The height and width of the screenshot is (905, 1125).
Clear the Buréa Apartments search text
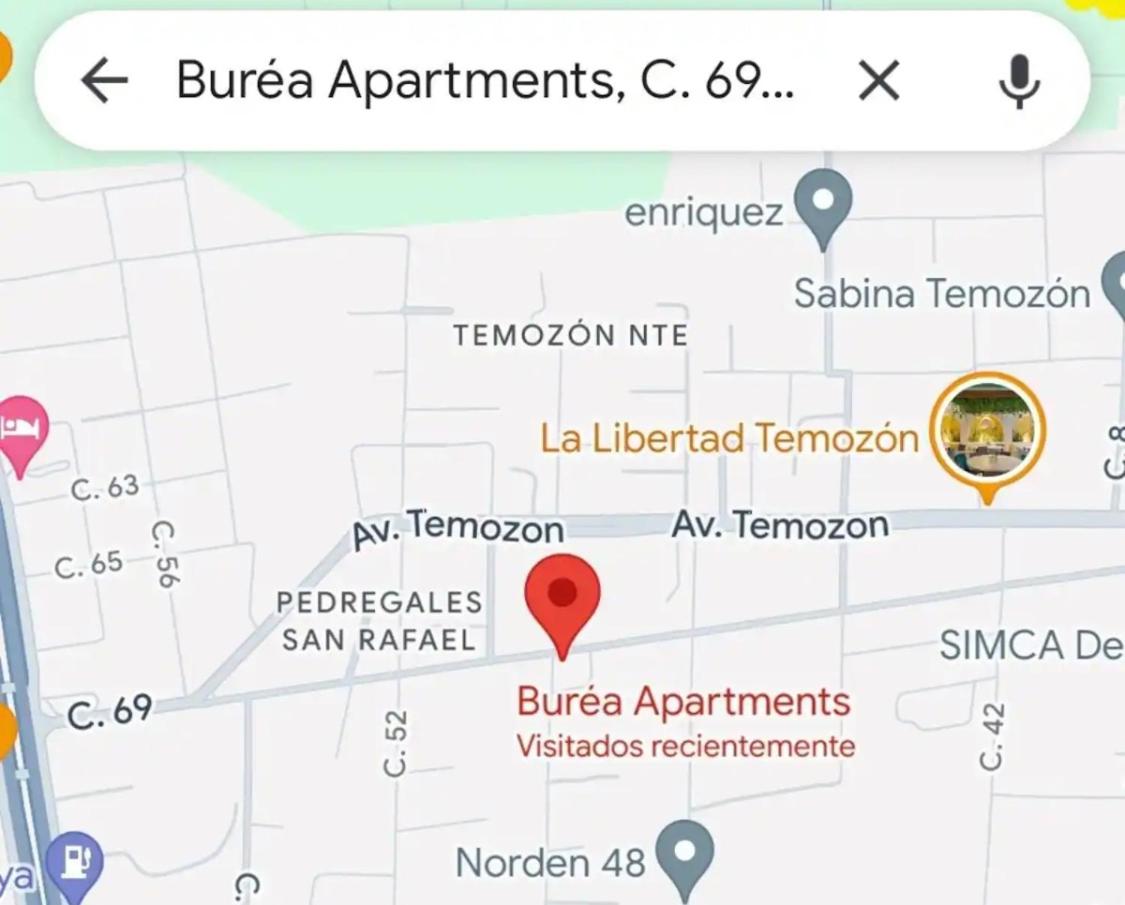tap(879, 80)
